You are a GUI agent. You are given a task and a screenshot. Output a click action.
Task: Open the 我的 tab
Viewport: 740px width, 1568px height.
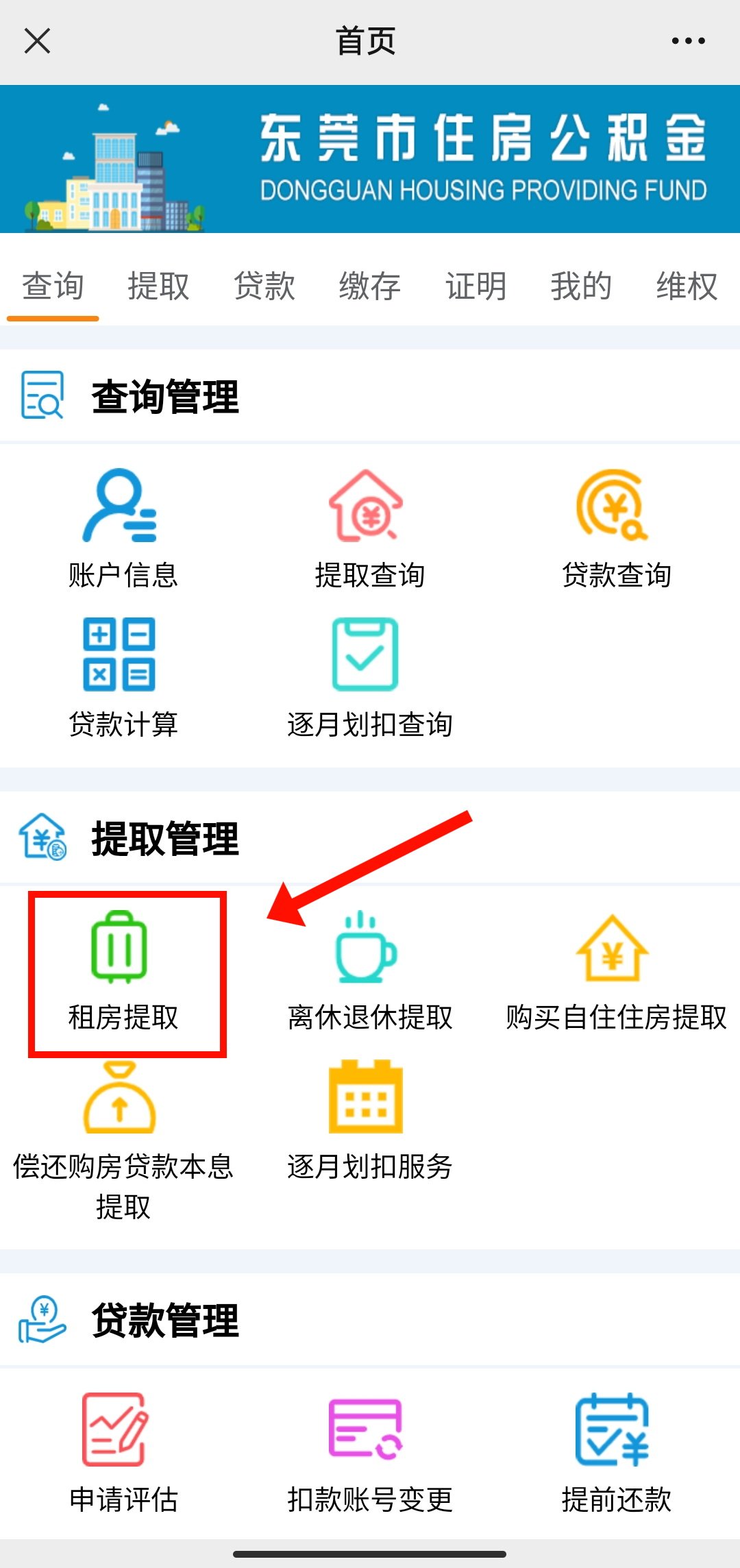tap(581, 286)
